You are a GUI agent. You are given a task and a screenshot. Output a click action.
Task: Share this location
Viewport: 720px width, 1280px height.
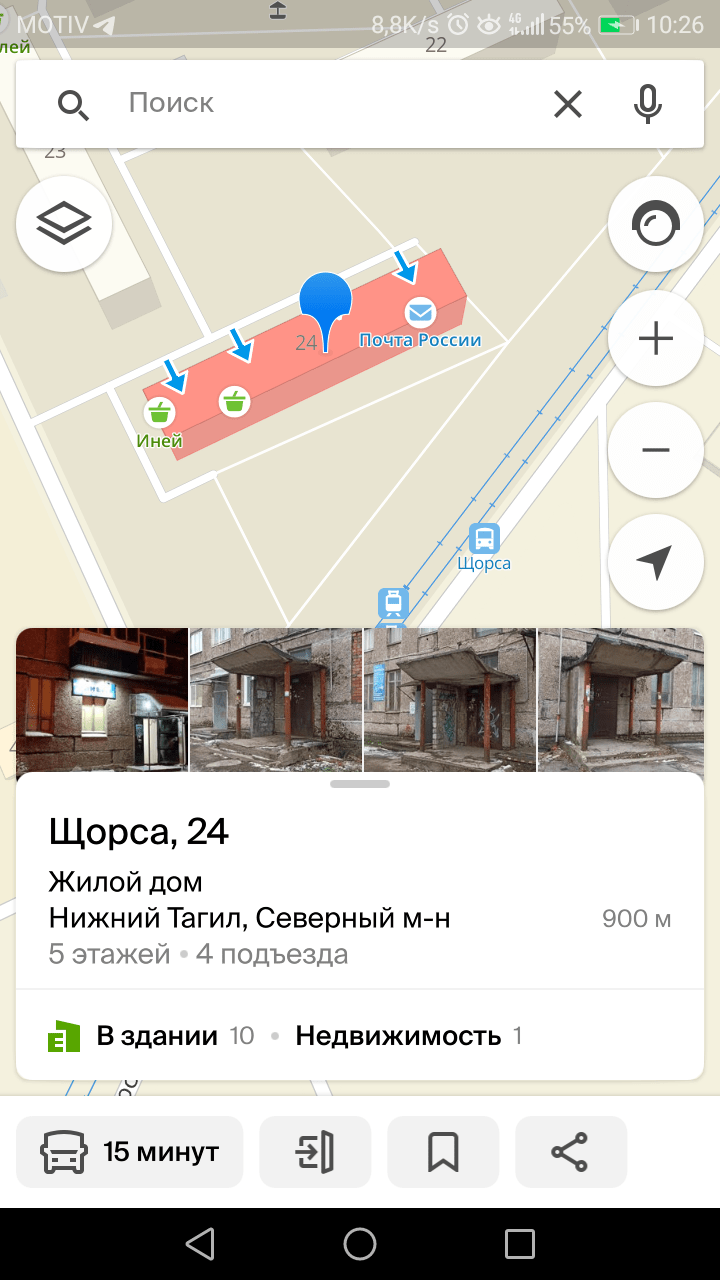click(570, 1152)
